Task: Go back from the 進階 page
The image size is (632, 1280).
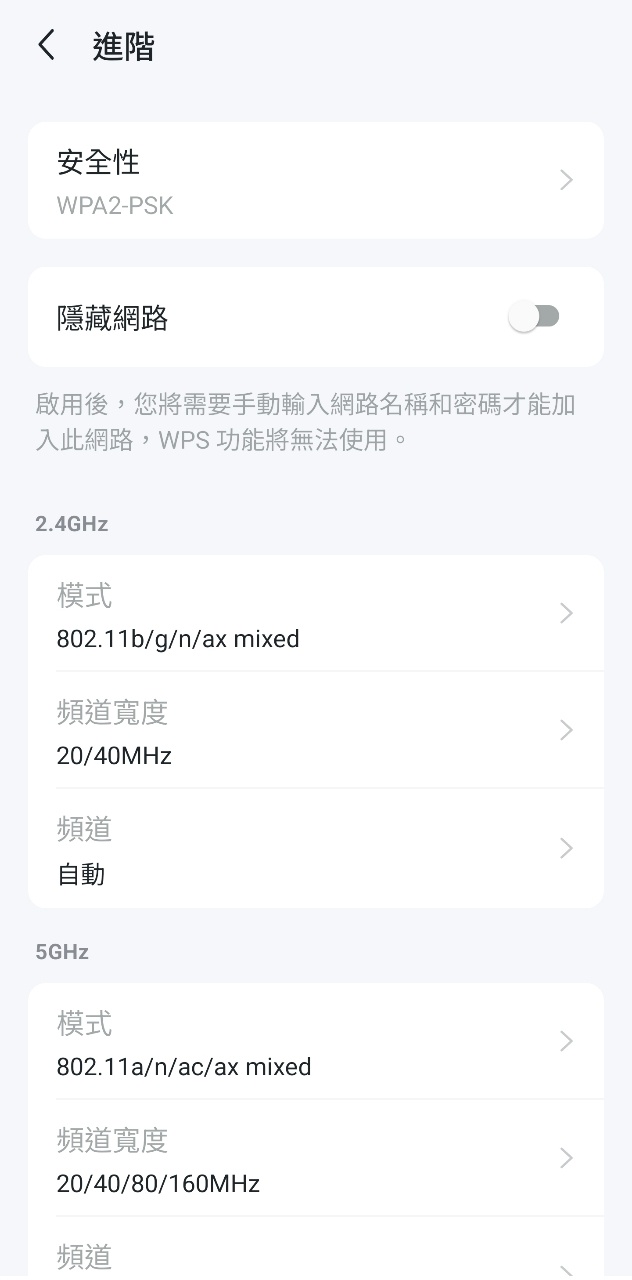Action: point(46,46)
